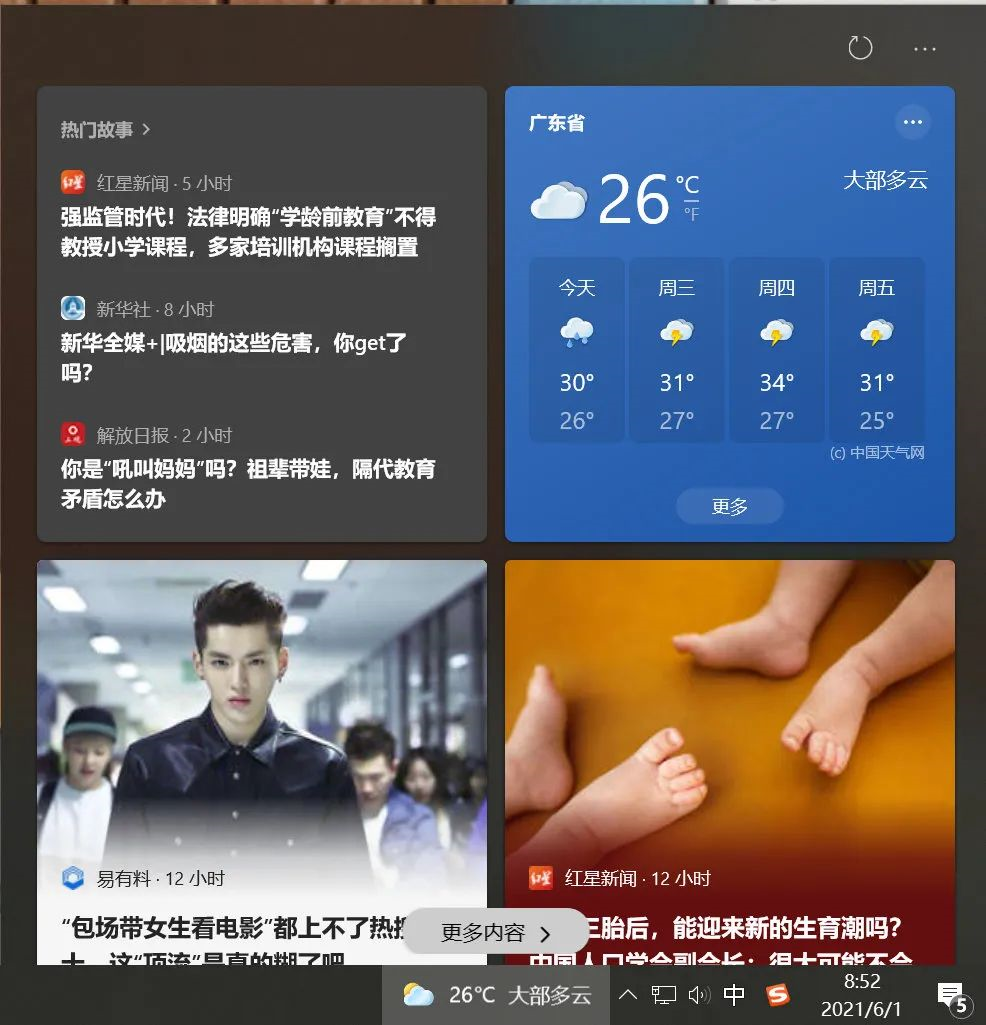Click the network icon in the taskbar
This screenshot has width=986, height=1025.
point(663,995)
